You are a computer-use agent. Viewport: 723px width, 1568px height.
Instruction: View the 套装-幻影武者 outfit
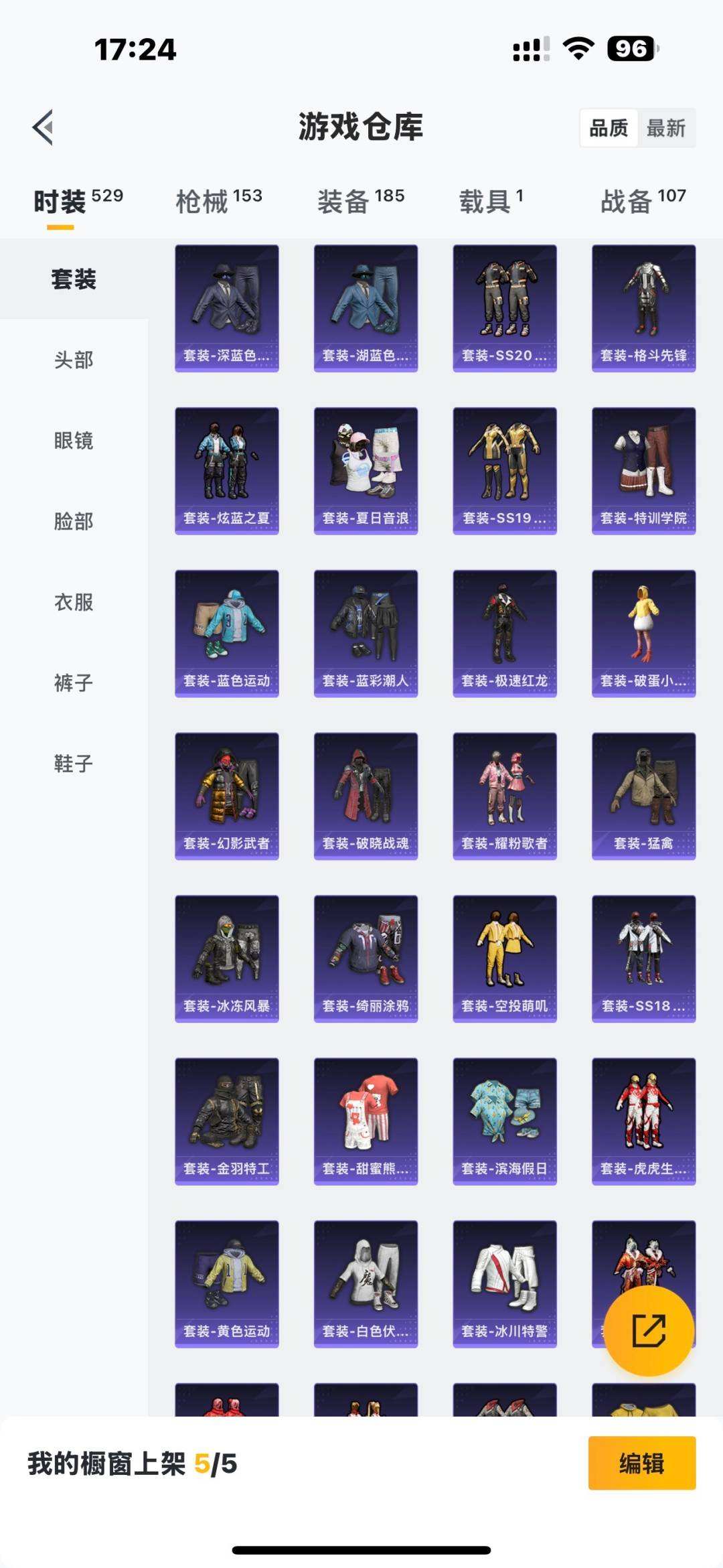227,796
